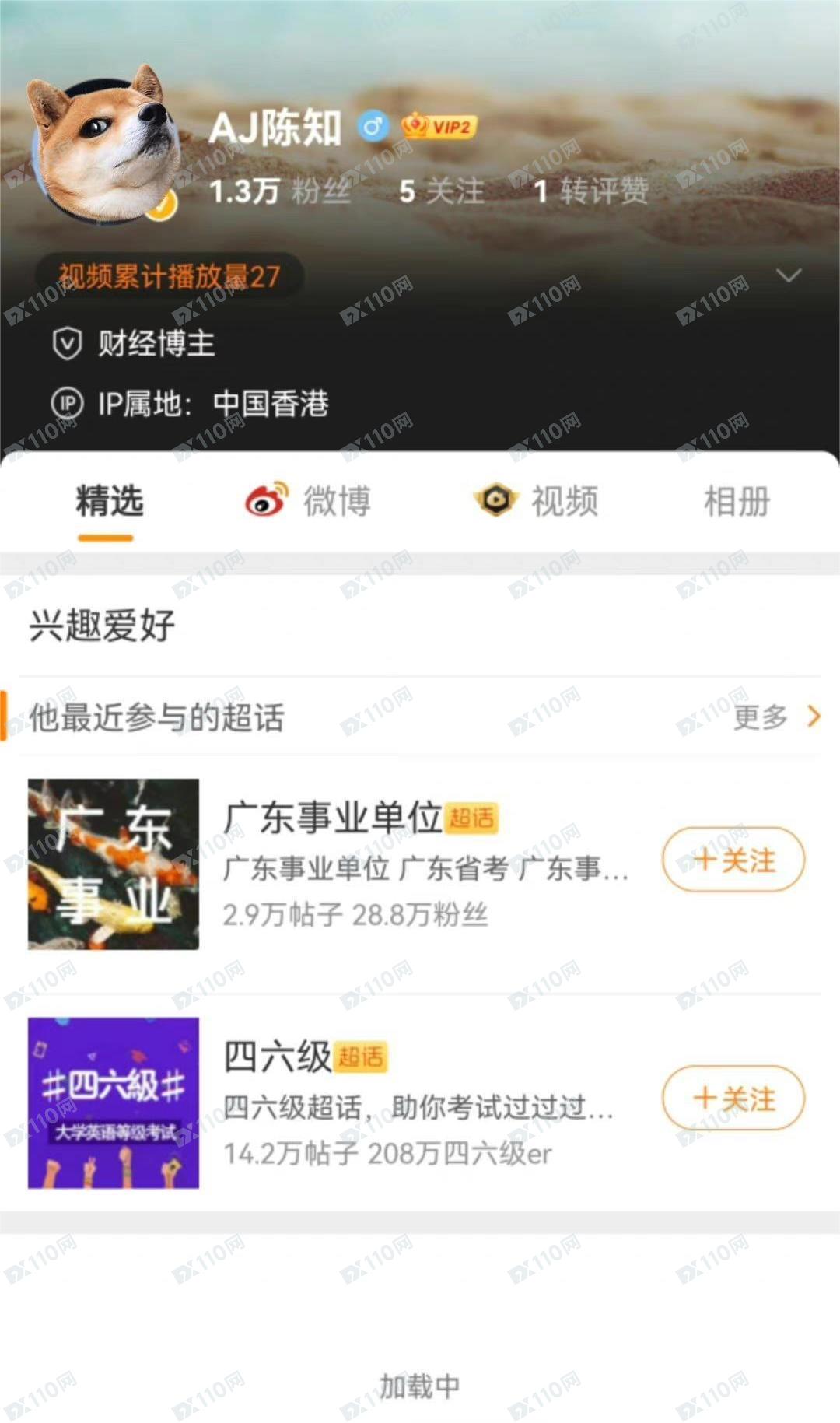Open the 5 关注 following list
Screen dimensions: 840x1423
click(441, 191)
